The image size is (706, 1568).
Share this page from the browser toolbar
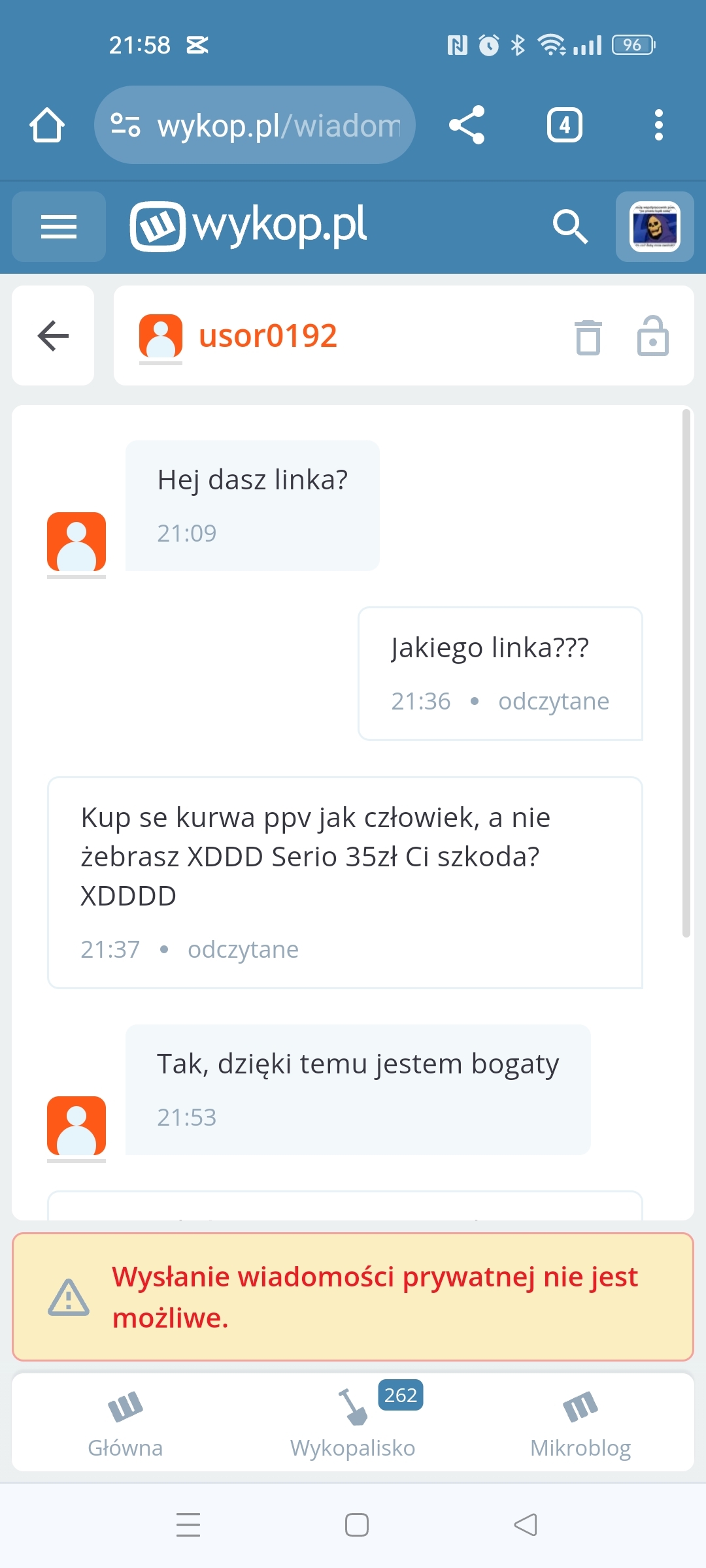pyautogui.click(x=467, y=125)
